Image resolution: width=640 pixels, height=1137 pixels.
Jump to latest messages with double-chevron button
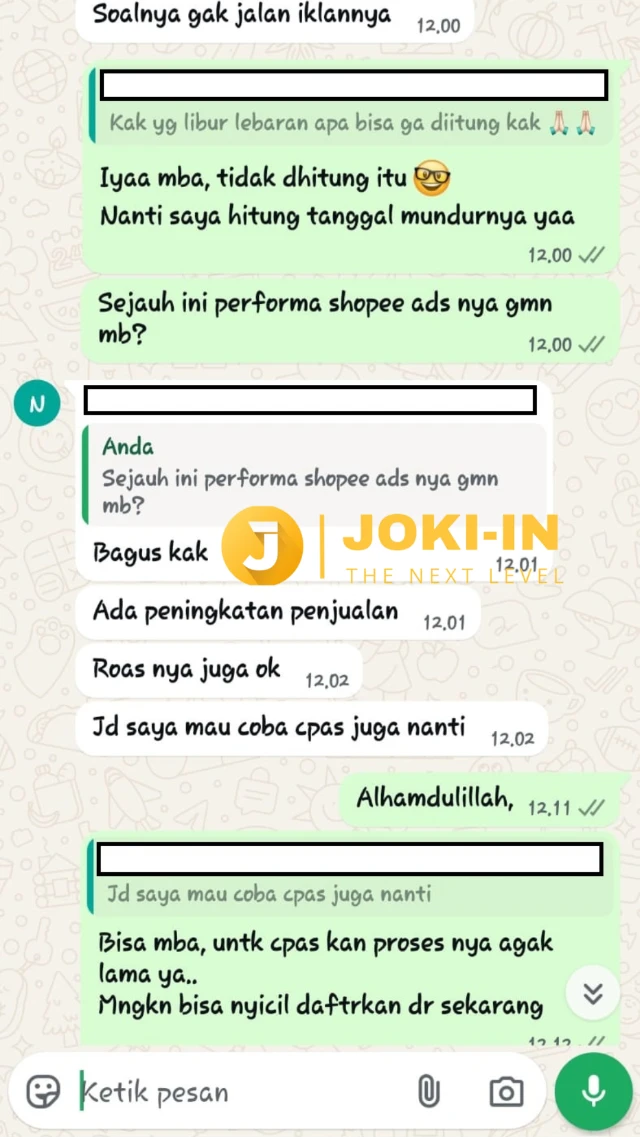pos(593,993)
